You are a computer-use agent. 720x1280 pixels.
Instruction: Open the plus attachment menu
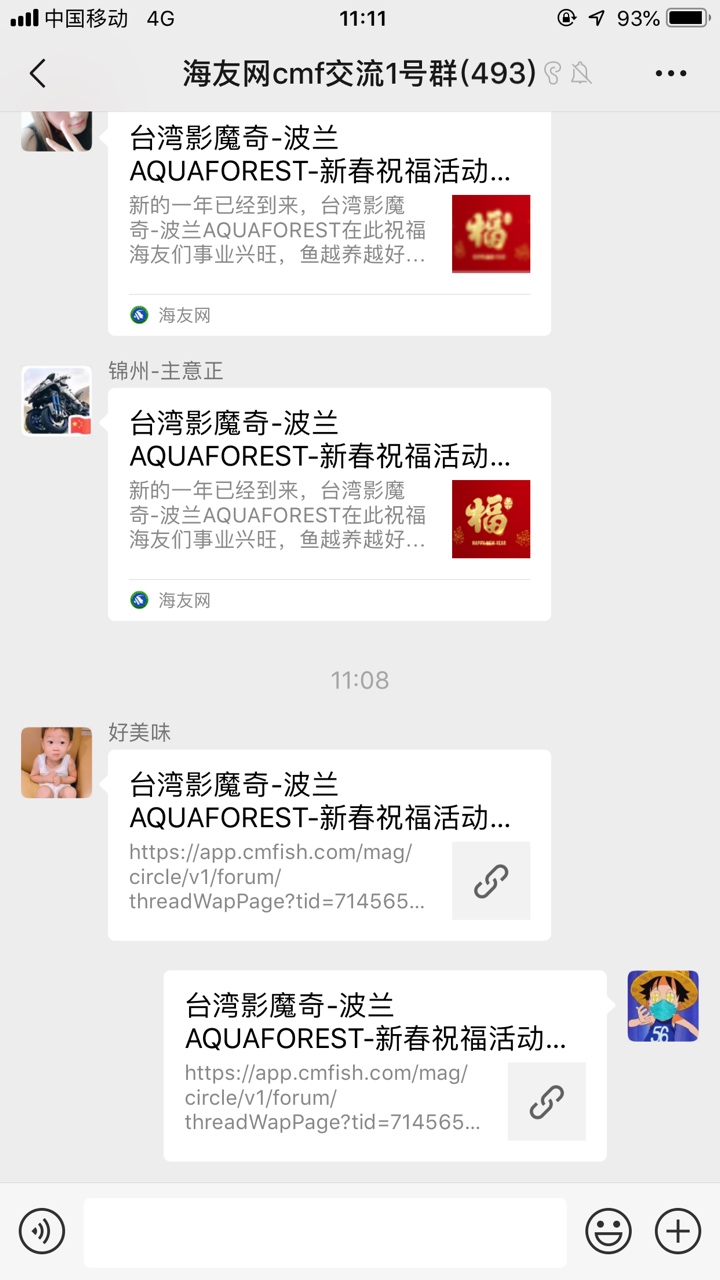click(x=677, y=1230)
